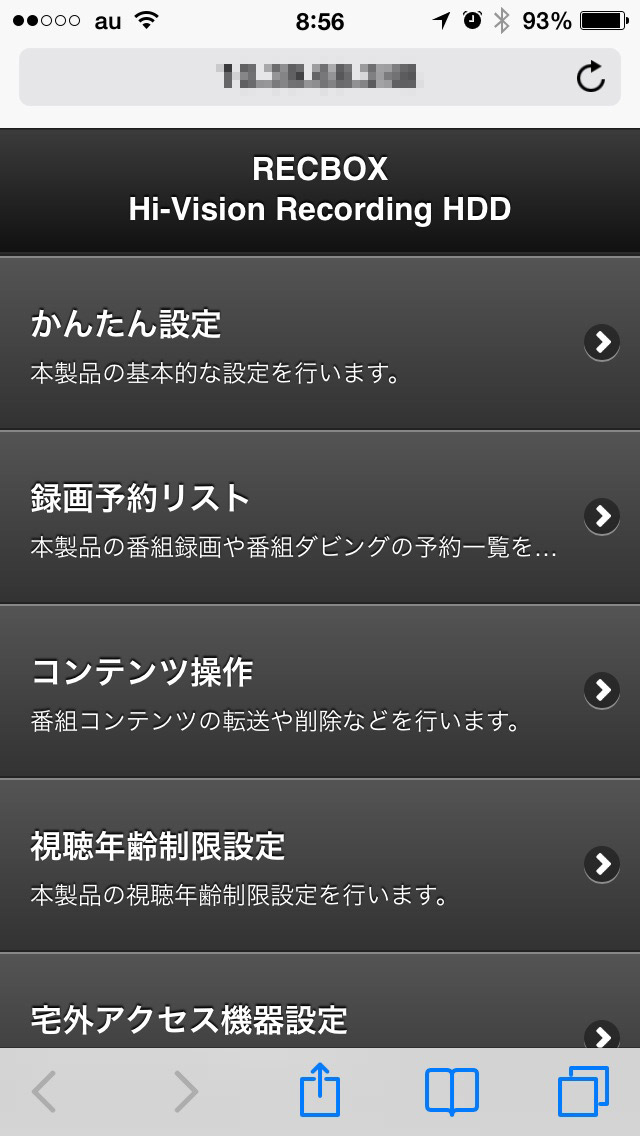This screenshot has width=640, height=1136.
Task: View open tabs in Safari
Action: pos(583,1091)
